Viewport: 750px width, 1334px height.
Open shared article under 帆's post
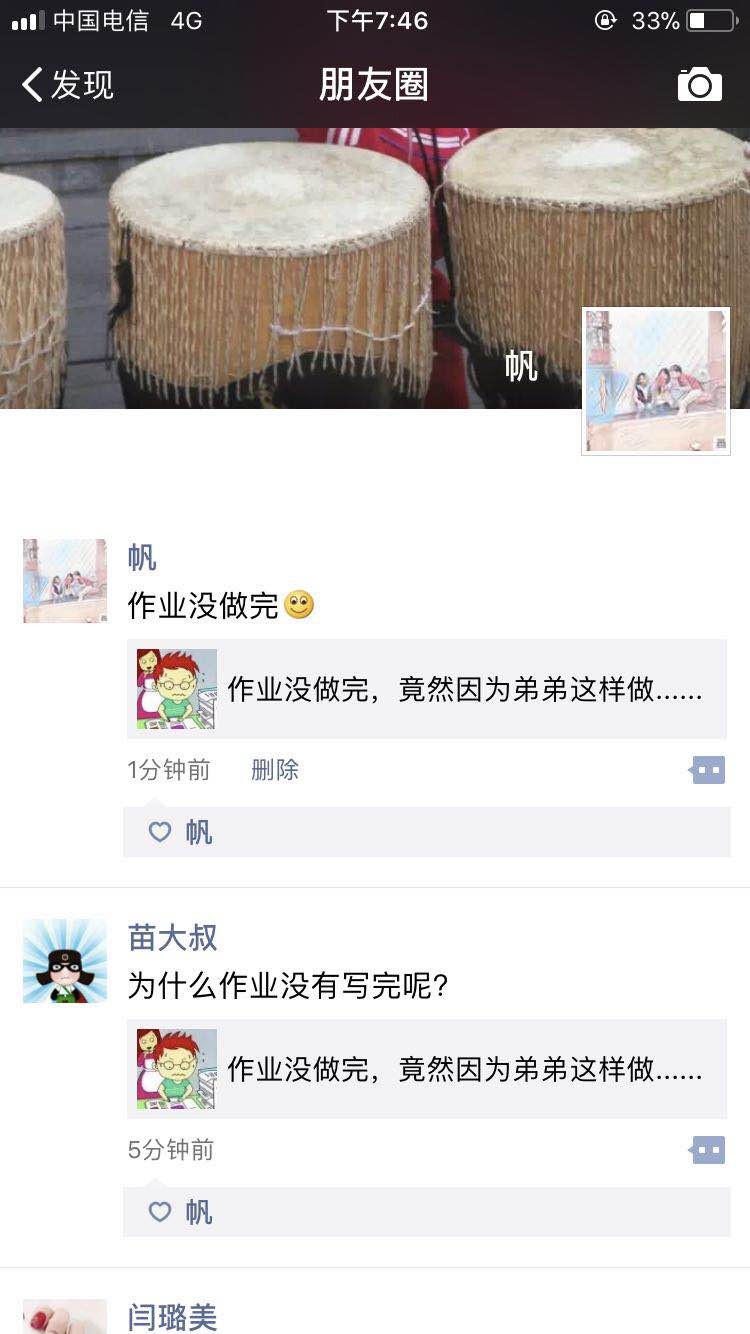click(x=427, y=689)
